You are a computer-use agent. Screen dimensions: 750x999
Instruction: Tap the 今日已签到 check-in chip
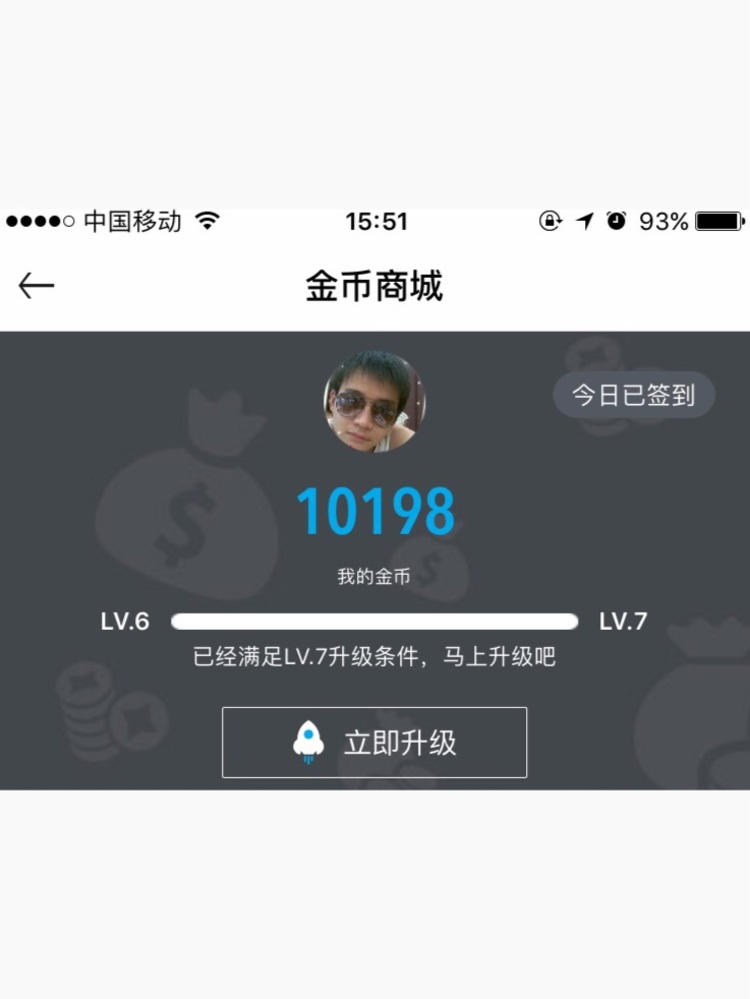(x=633, y=395)
